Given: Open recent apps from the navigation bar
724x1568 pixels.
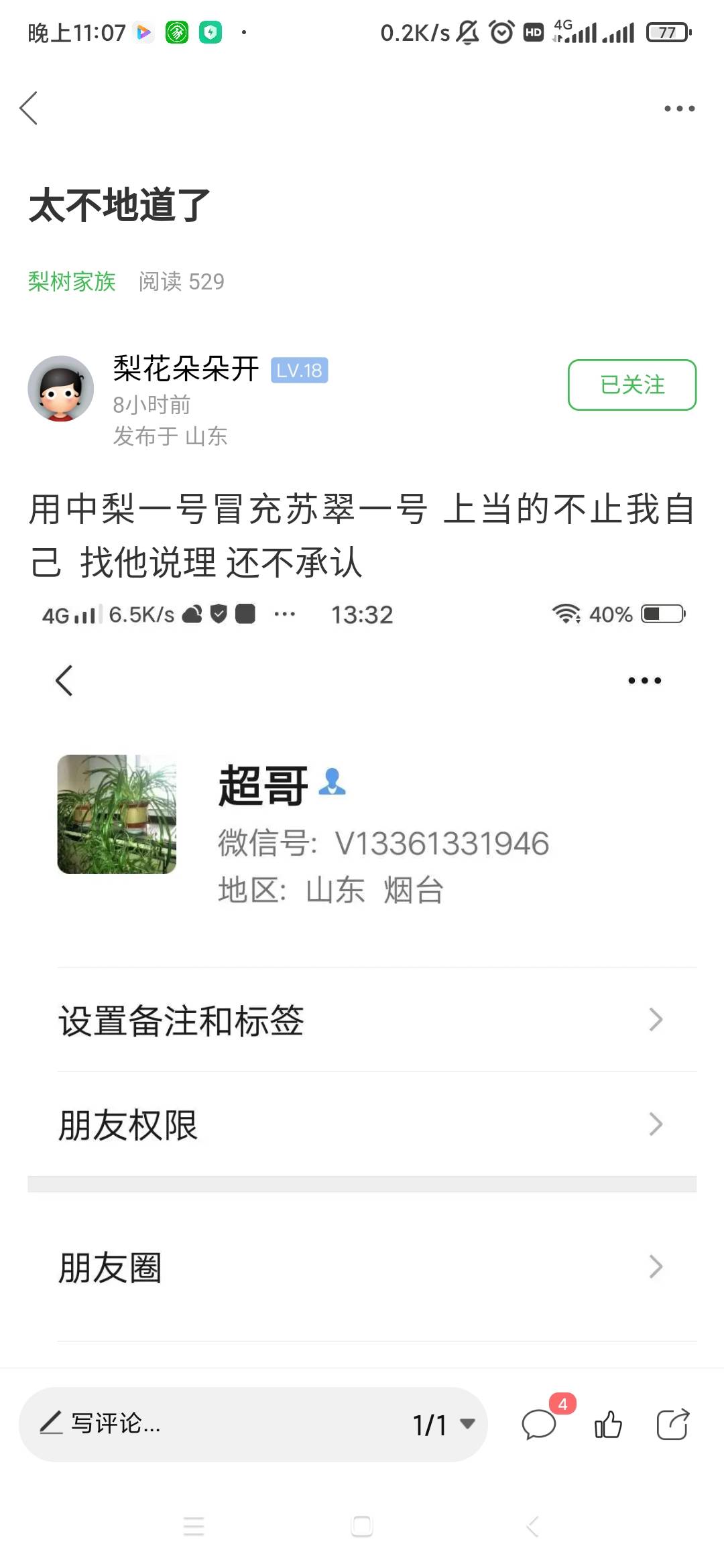Looking at the screenshot, I should 194,1526.
